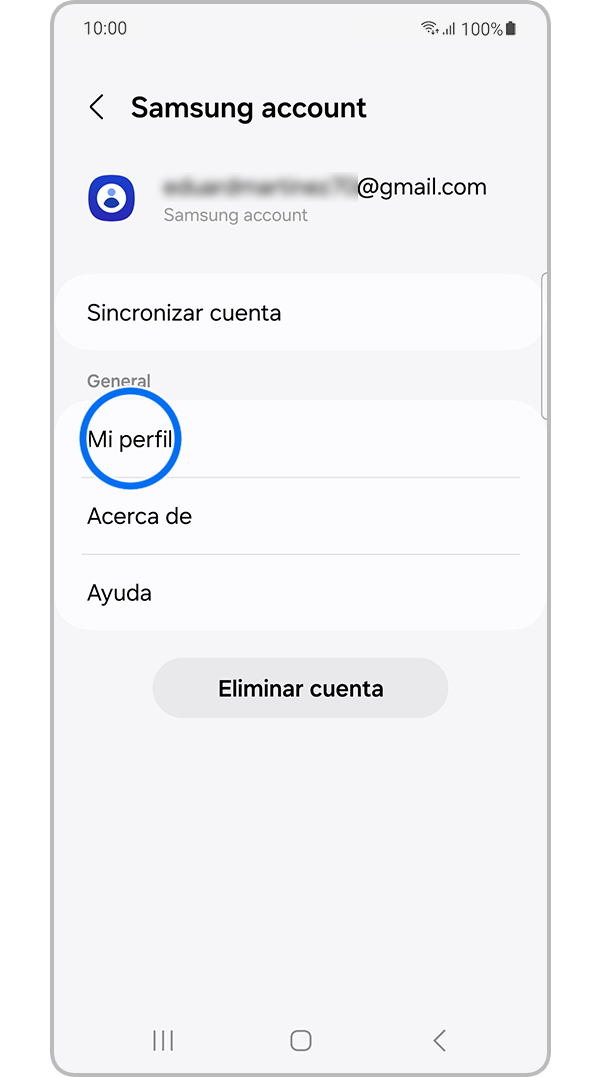The height and width of the screenshot is (1077, 600).
Task: Open Mi perfil
Action: (x=300, y=439)
